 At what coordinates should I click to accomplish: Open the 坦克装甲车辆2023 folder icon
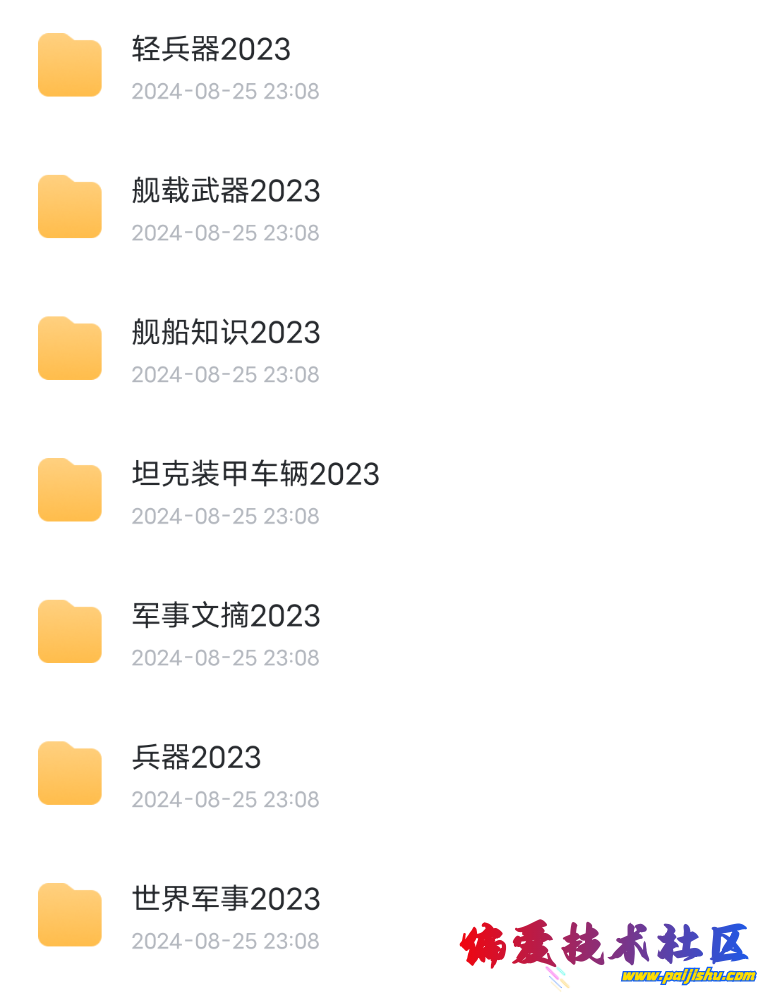pyautogui.click(x=69, y=490)
